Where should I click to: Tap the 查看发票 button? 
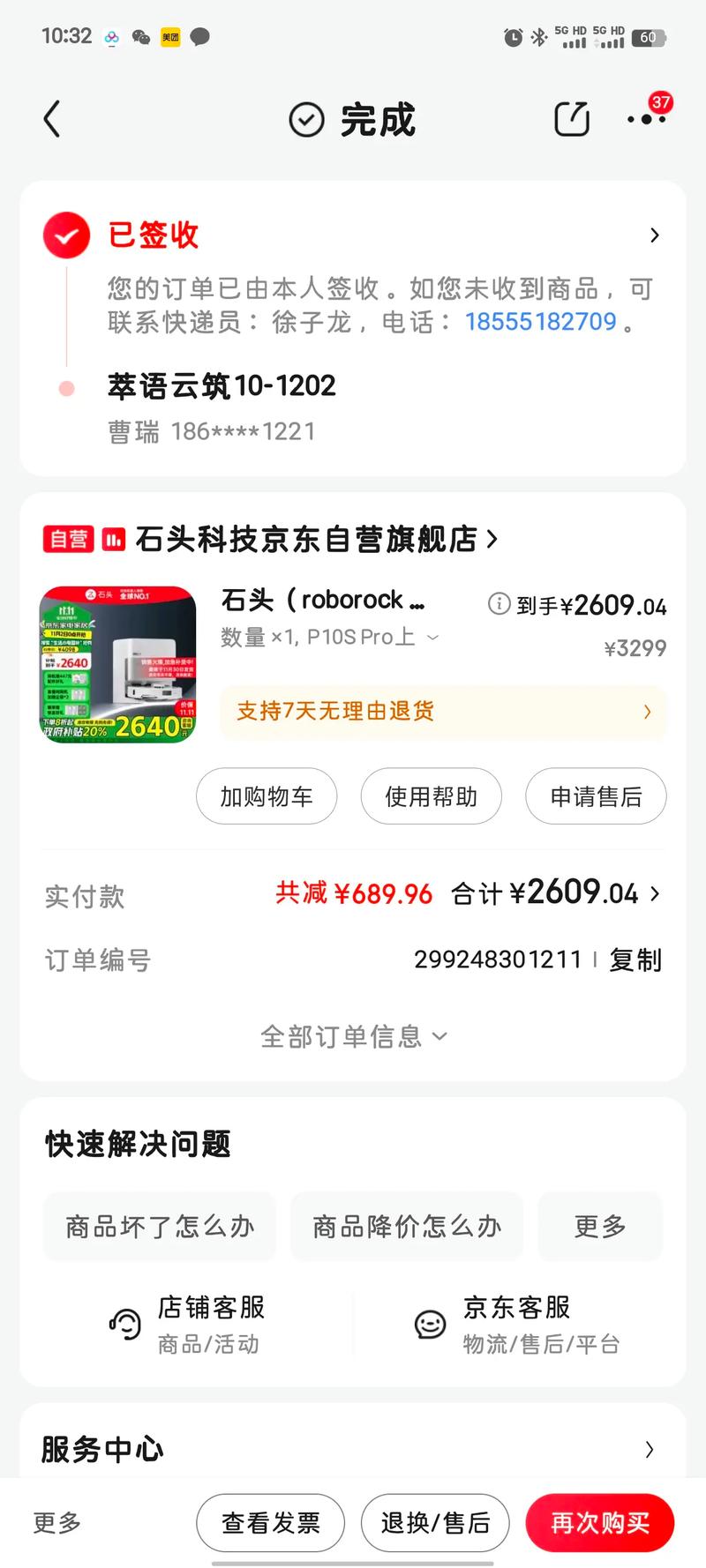click(x=270, y=1522)
